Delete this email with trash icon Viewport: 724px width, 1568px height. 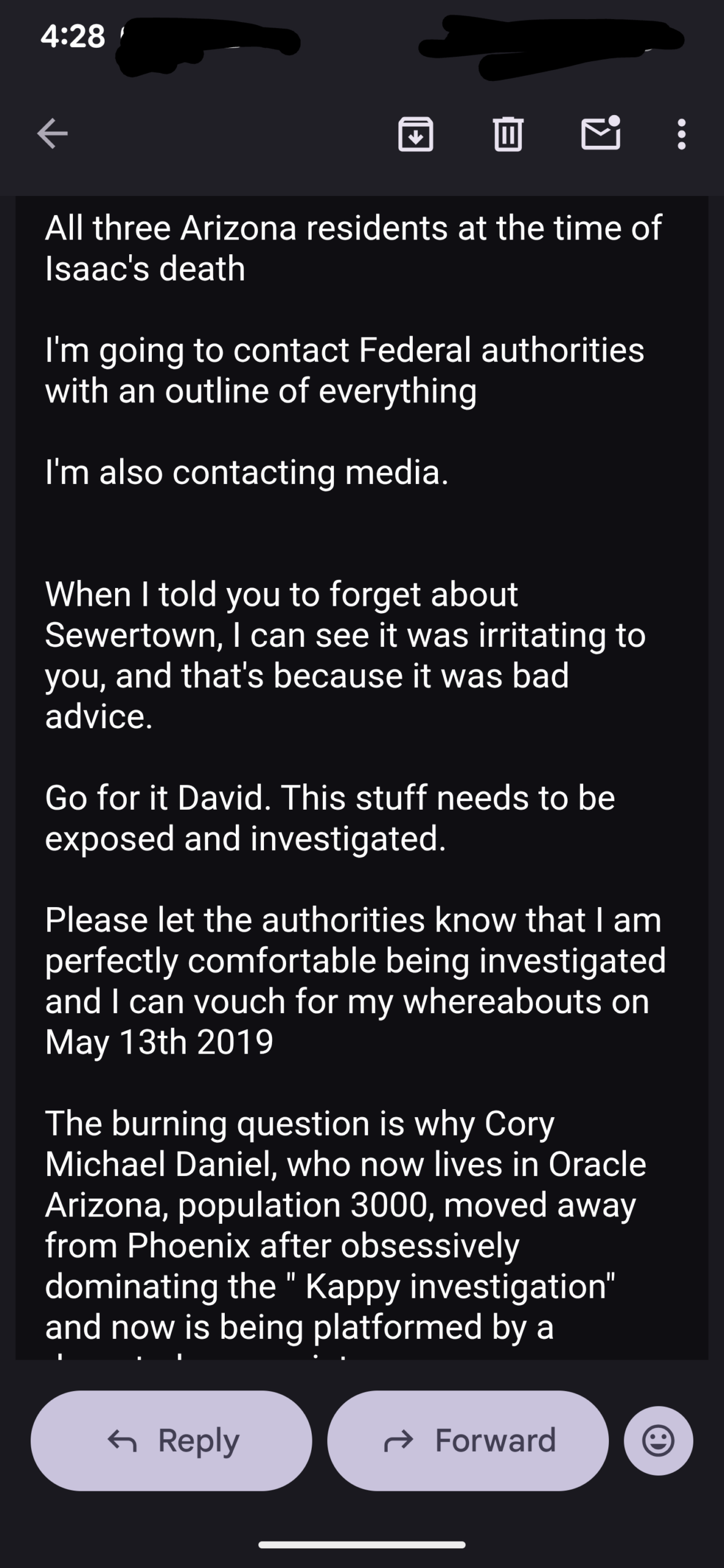pyautogui.click(x=508, y=134)
